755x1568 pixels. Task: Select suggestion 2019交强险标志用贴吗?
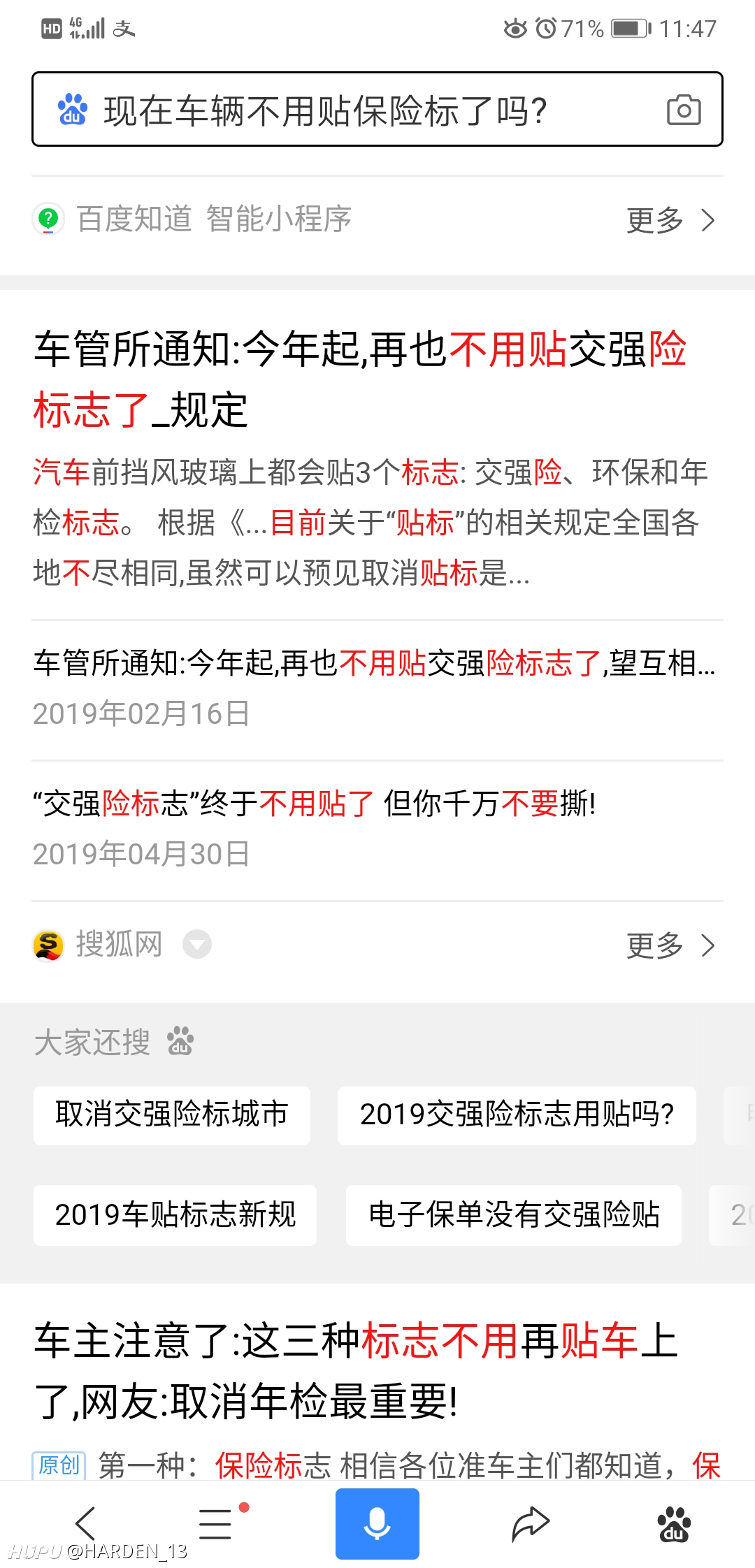[517, 1115]
